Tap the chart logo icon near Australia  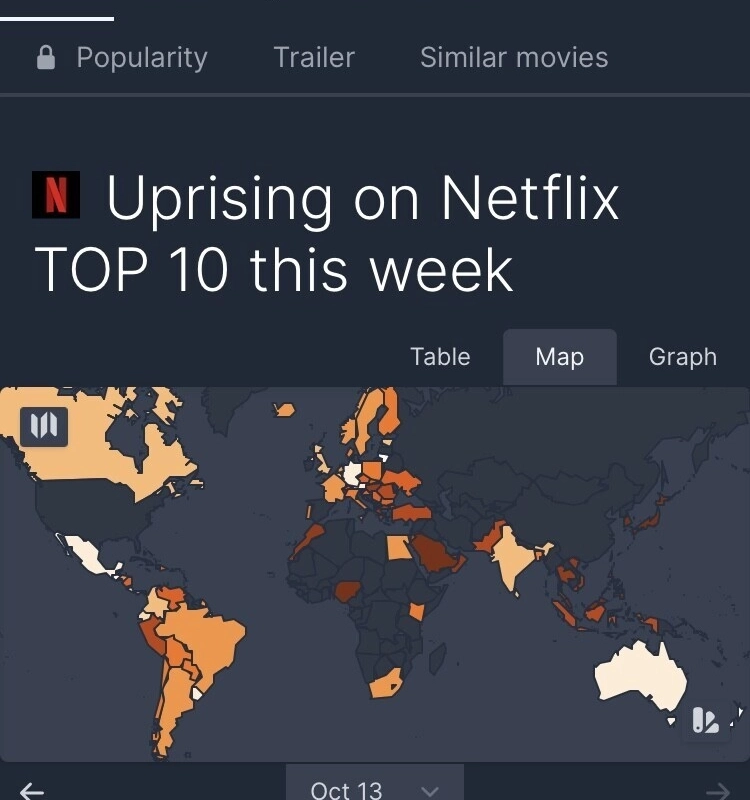pos(705,721)
